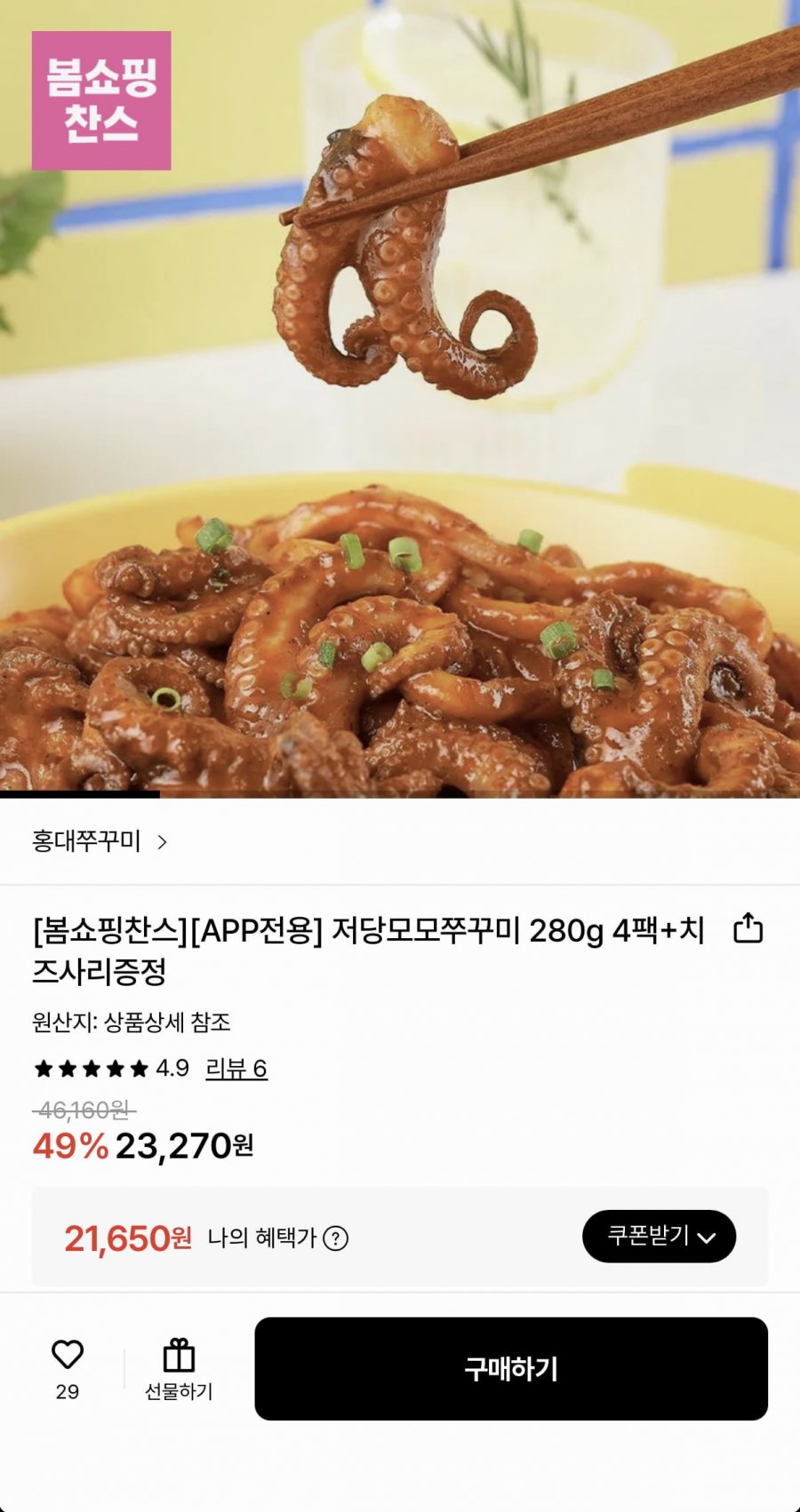Screen dimensions: 800x1512
Task: Open the main product photo
Action: click(400, 398)
